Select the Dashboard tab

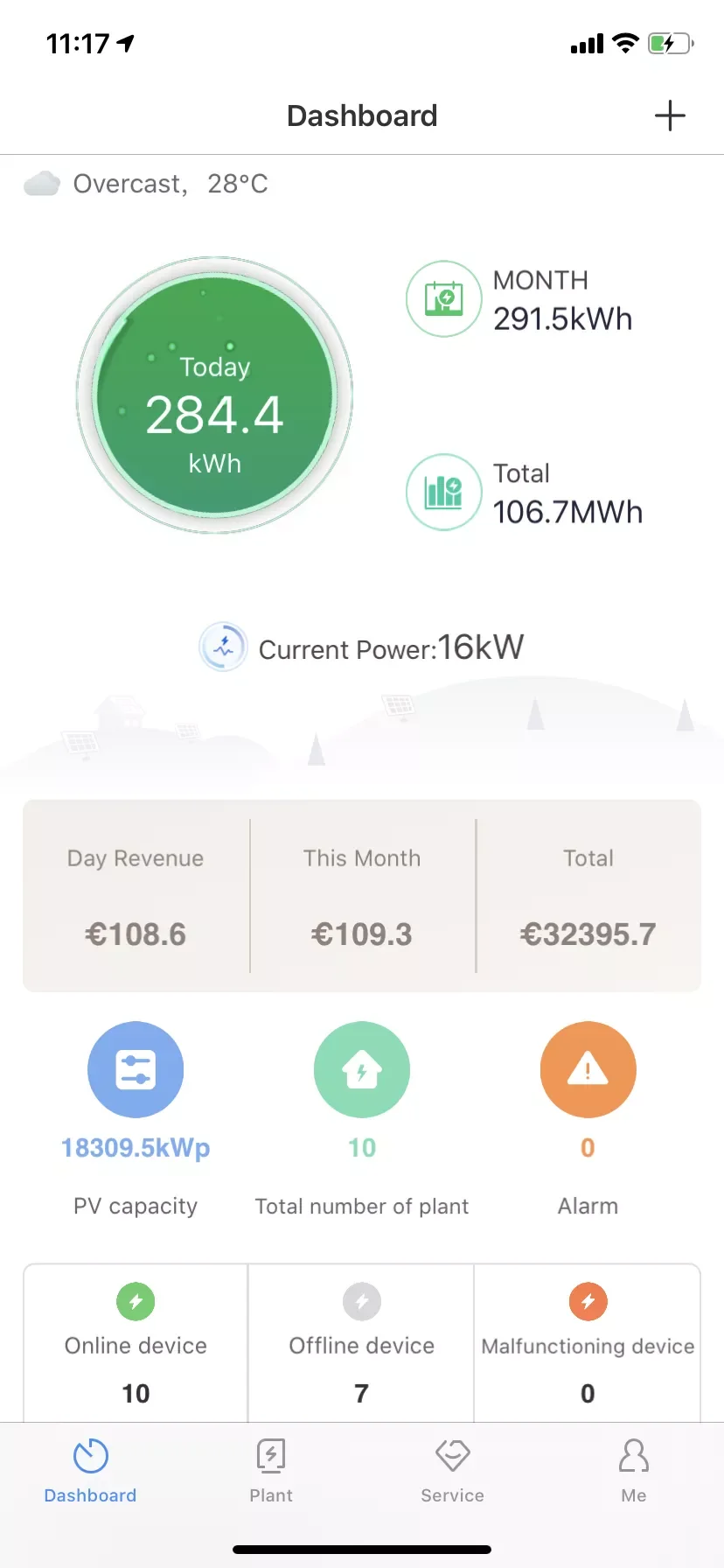pos(91,1471)
